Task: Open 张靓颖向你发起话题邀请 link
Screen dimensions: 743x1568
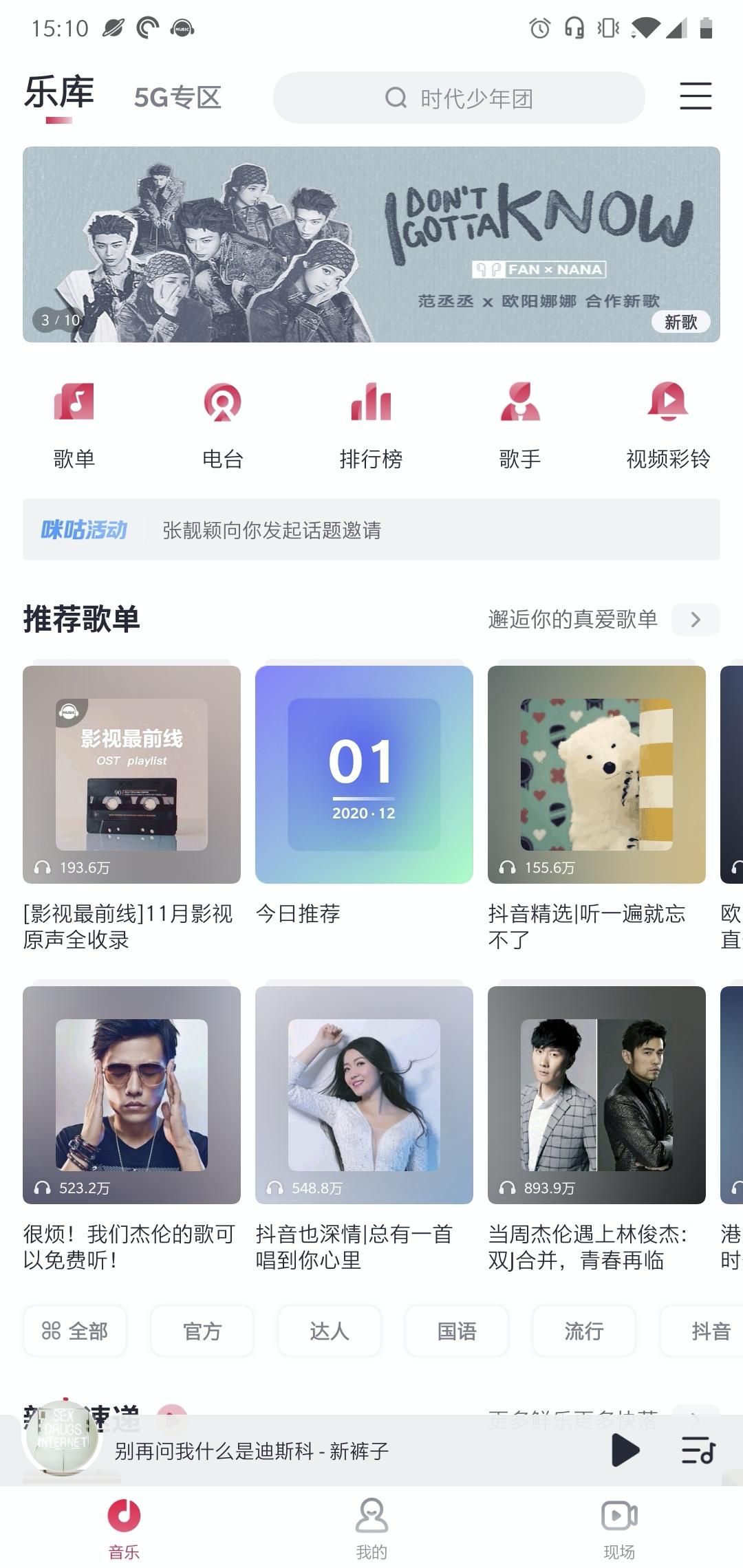Action: pos(272,530)
